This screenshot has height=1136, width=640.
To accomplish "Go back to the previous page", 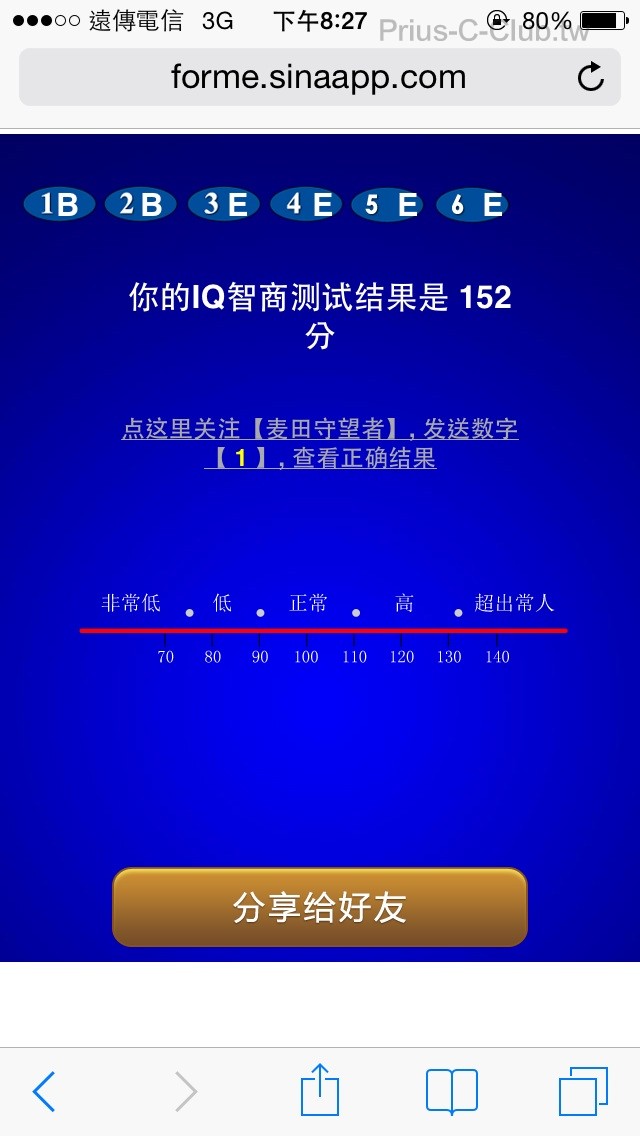I will point(44,1091).
